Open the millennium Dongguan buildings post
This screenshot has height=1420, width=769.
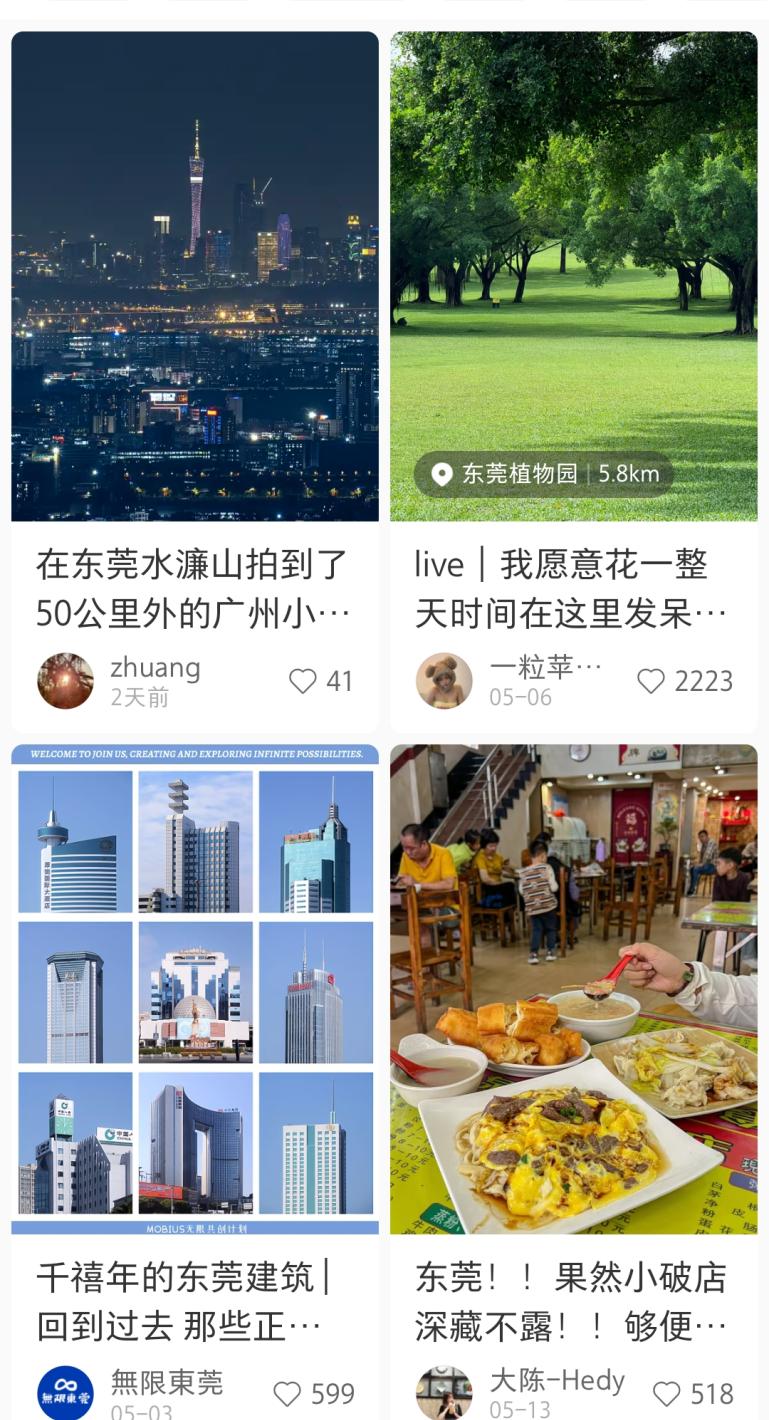[195, 990]
